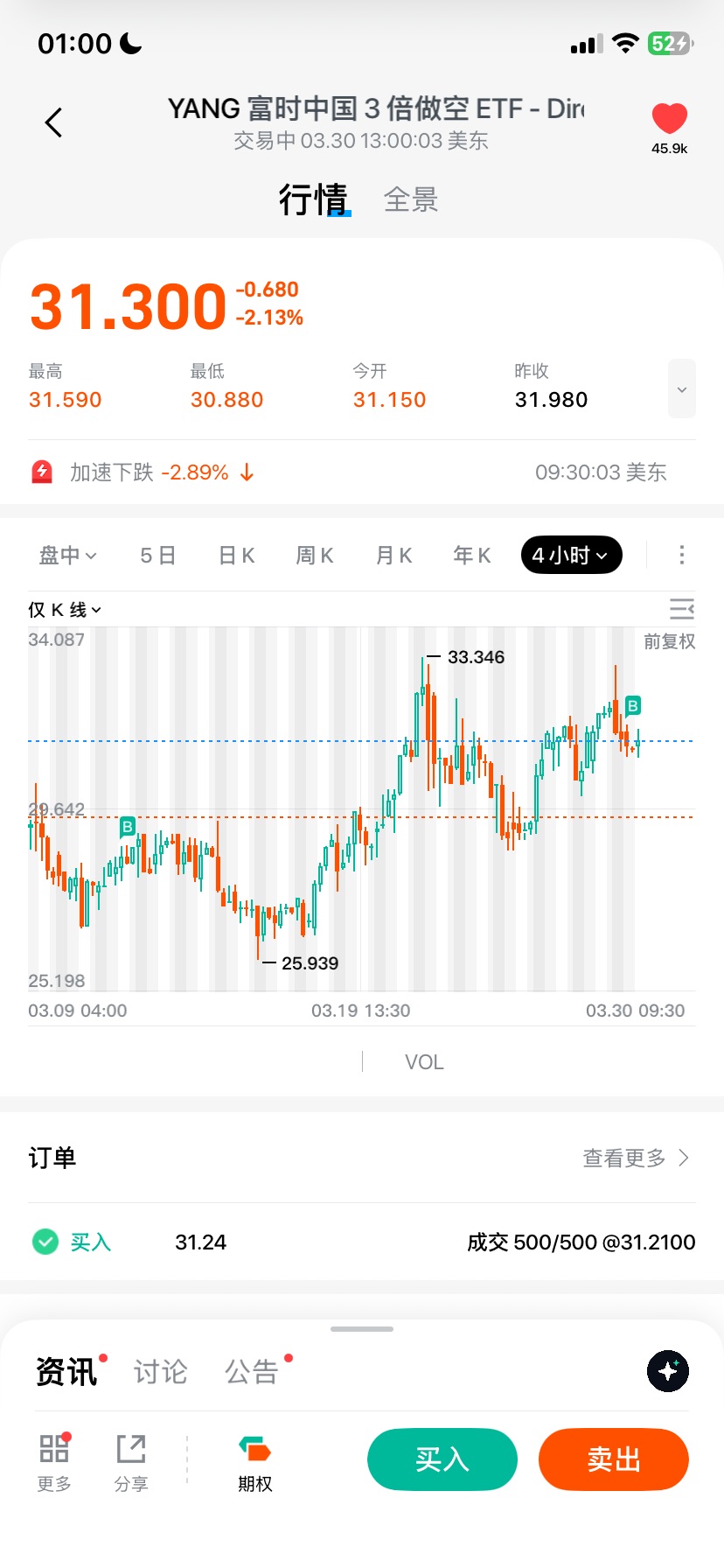The width and height of the screenshot is (724, 1568).
Task: Tap the red heart favorite icon
Action: pos(669,120)
